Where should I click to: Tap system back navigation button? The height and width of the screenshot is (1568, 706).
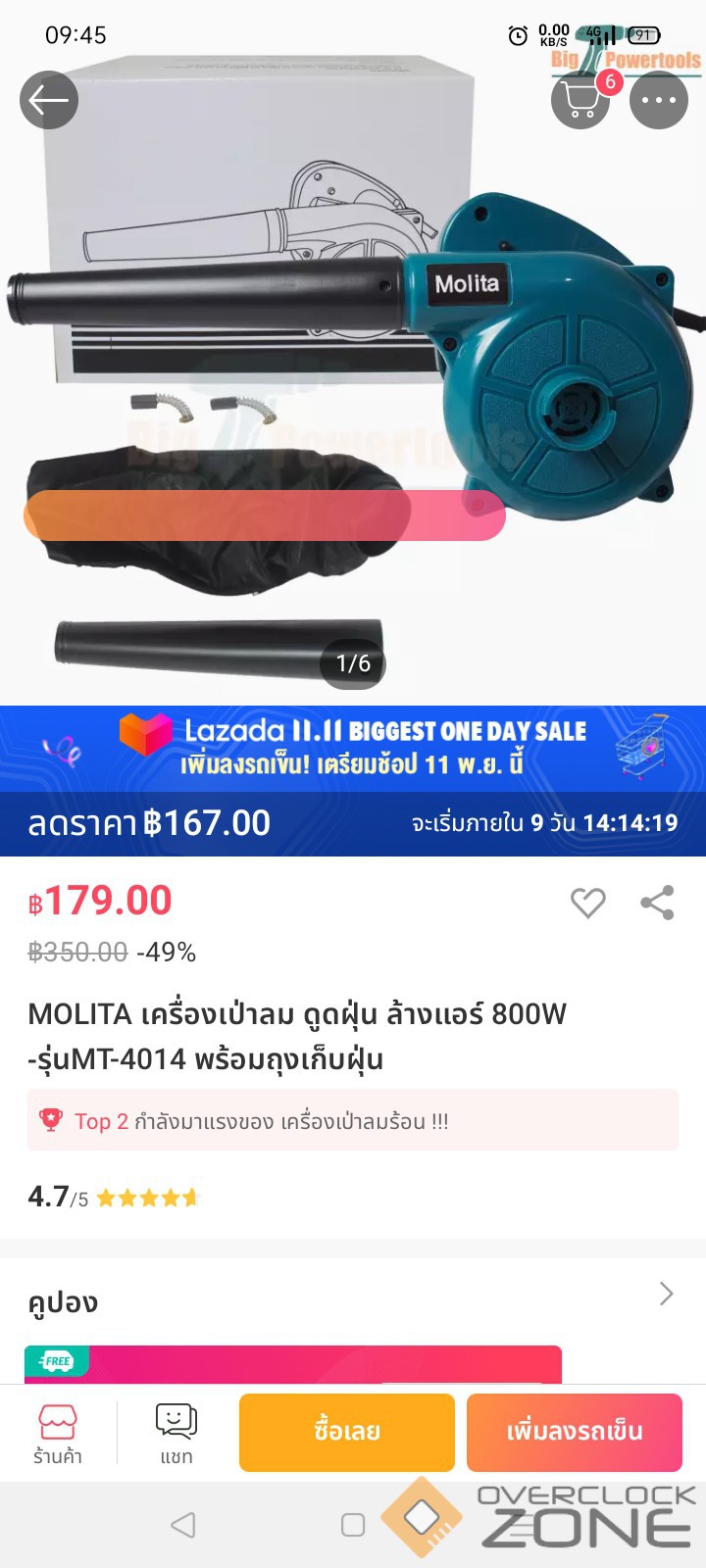pyautogui.click(x=183, y=1524)
